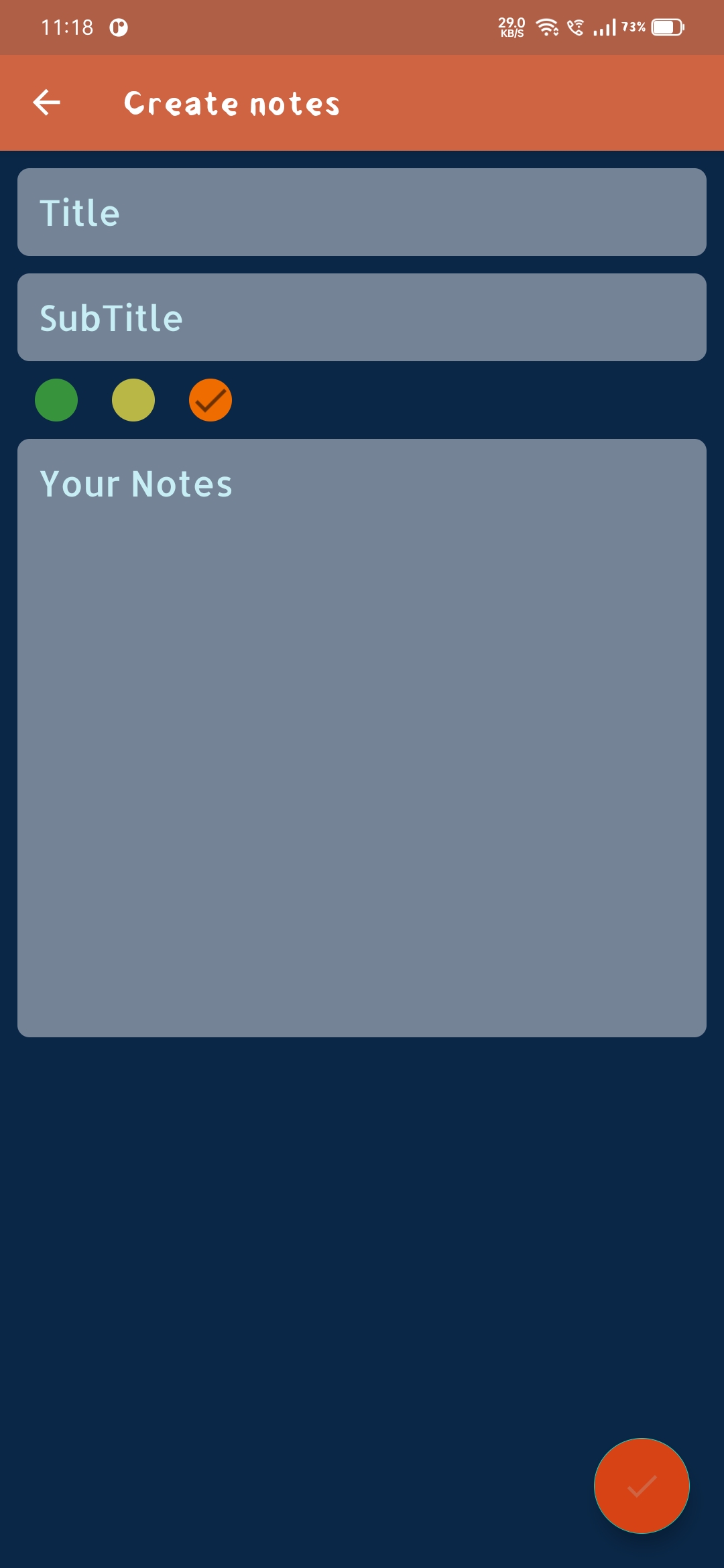This screenshot has height=1568, width=724.
Task: Focus the SubTitle text field
Action: coord(362,317)
